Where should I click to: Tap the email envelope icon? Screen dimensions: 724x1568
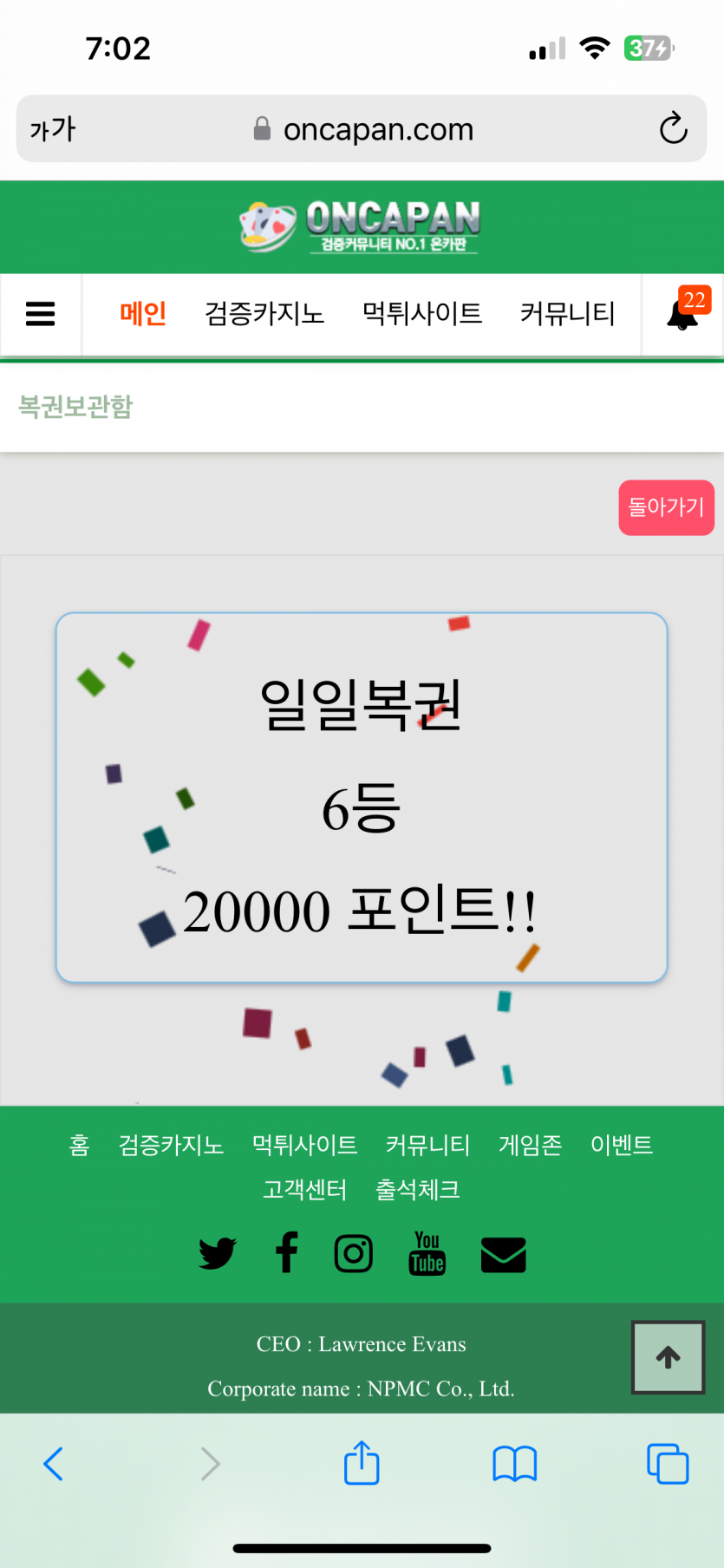coord(503,1254)
